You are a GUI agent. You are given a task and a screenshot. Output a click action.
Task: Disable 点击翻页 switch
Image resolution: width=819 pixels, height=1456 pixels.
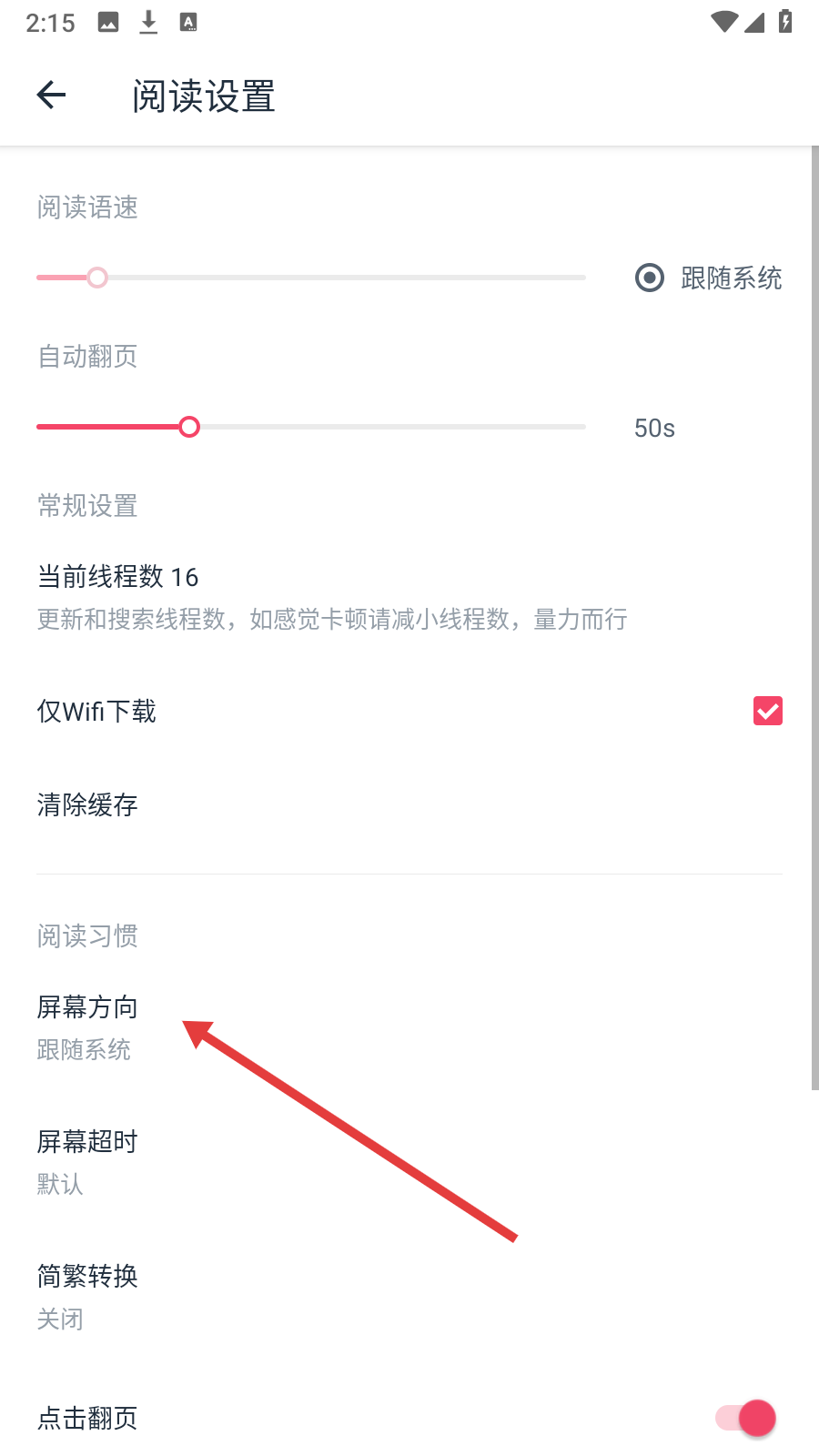745,1418
